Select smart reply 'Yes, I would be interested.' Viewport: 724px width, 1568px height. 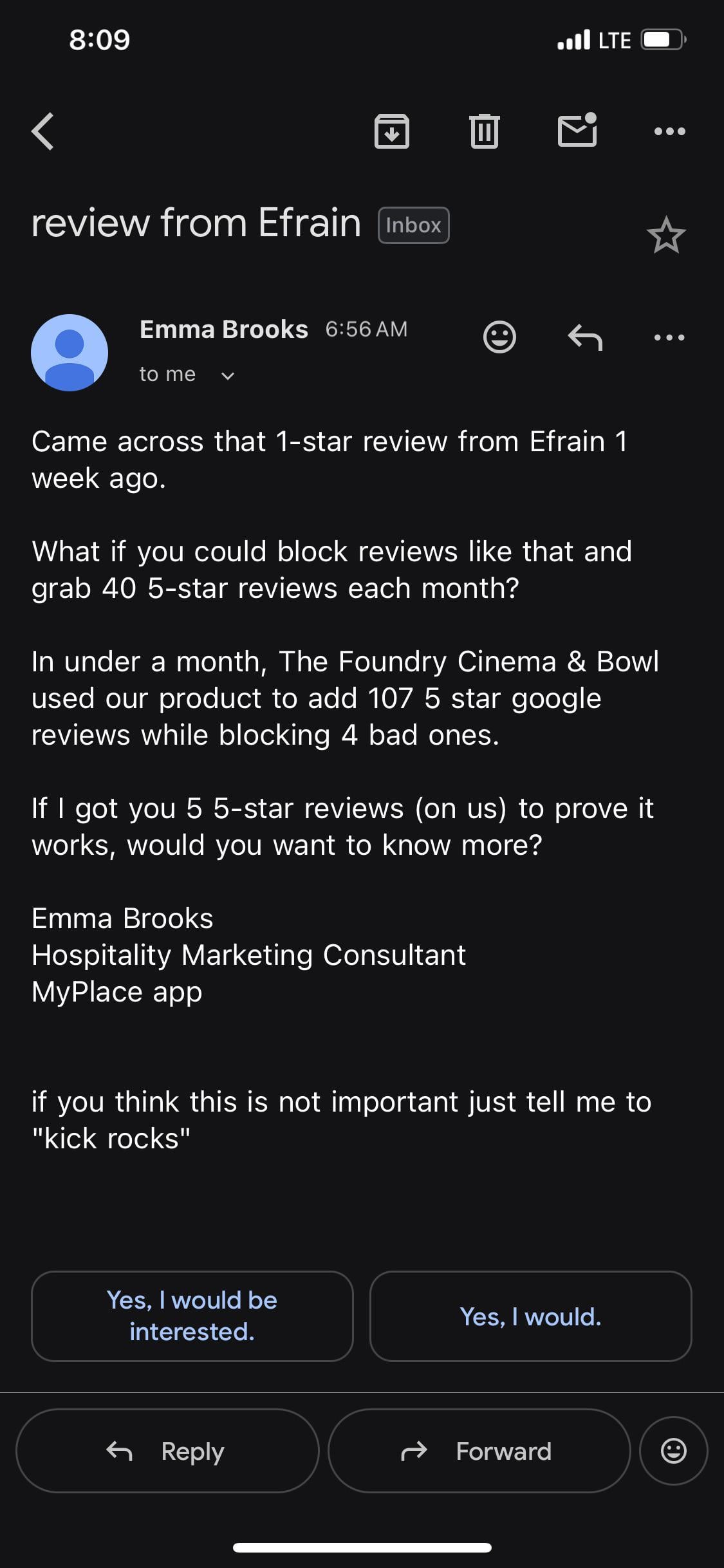(192, 1316)
